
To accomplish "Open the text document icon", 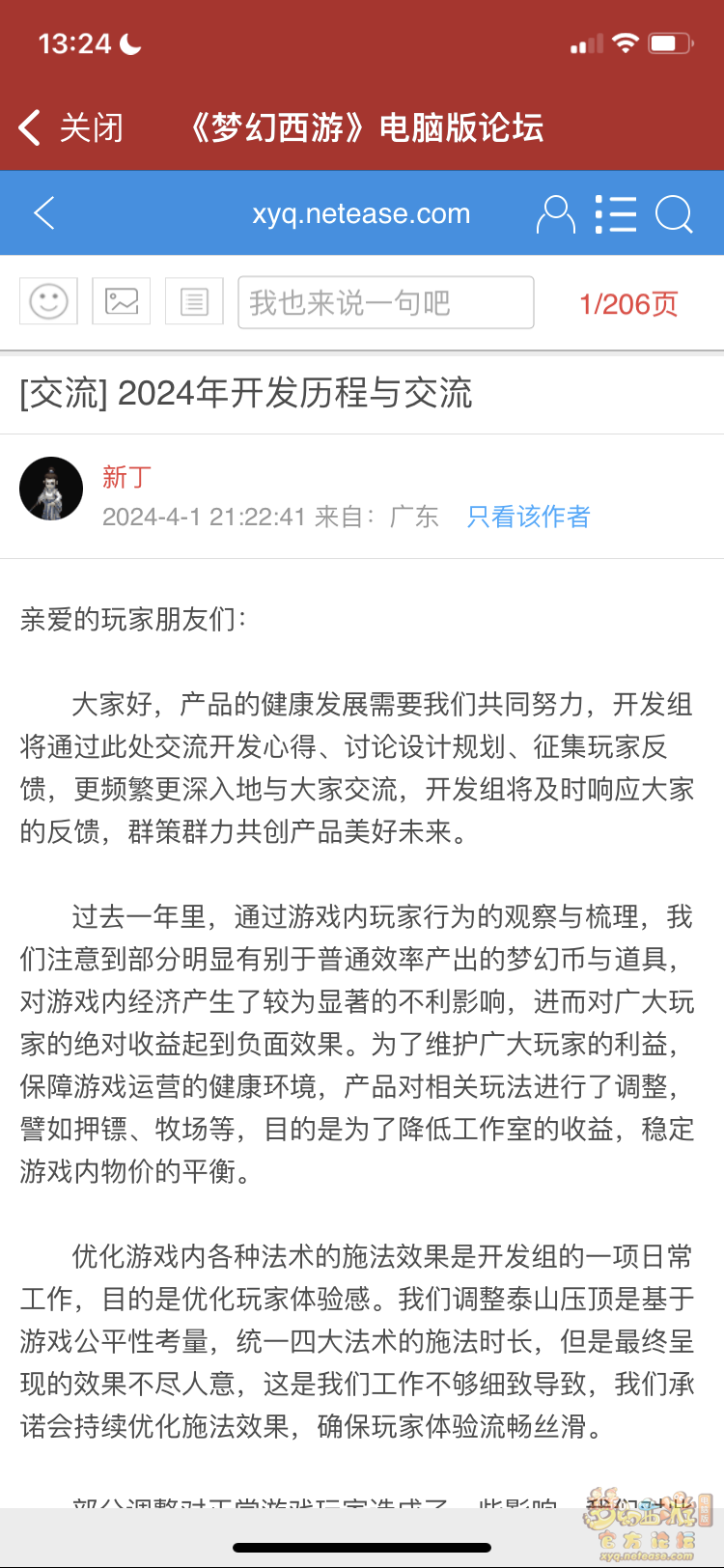I will (194, 301).
